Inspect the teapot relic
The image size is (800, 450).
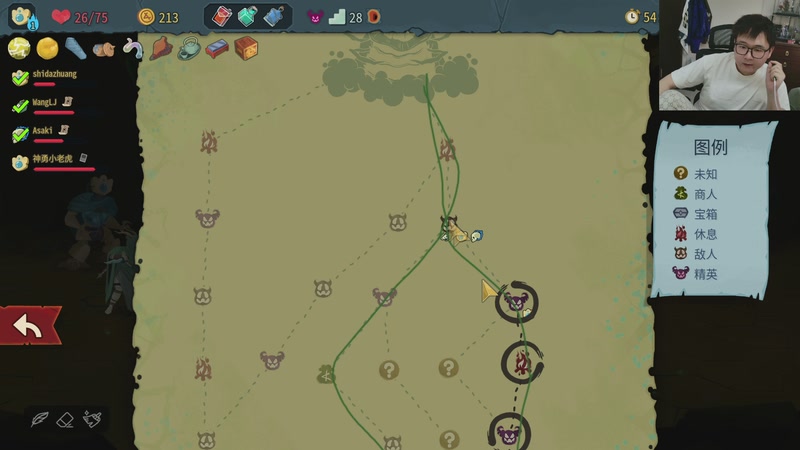(189, 48)
